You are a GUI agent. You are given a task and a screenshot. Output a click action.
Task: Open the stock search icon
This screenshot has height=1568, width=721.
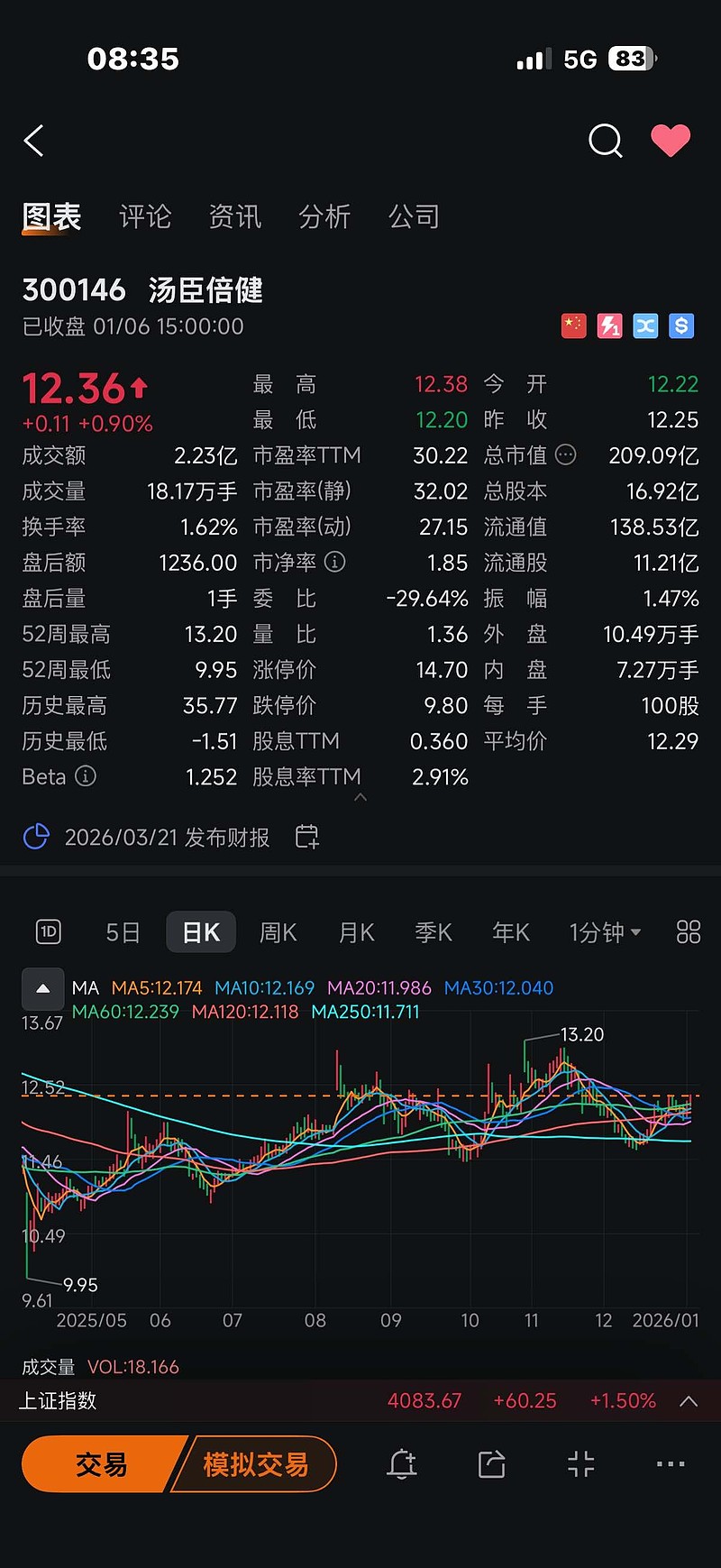[605, 141]
